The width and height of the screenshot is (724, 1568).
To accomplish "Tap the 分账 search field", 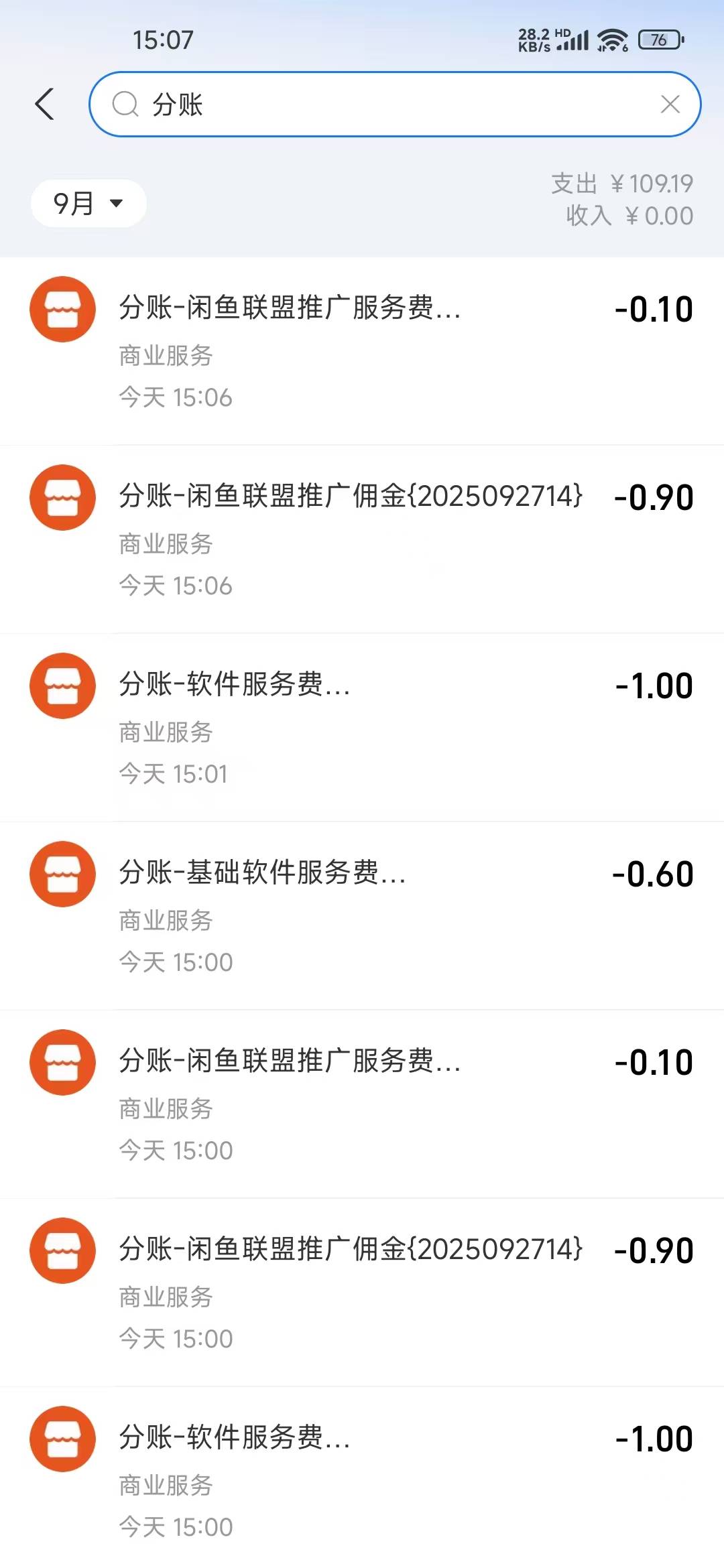I will point(389,105).
